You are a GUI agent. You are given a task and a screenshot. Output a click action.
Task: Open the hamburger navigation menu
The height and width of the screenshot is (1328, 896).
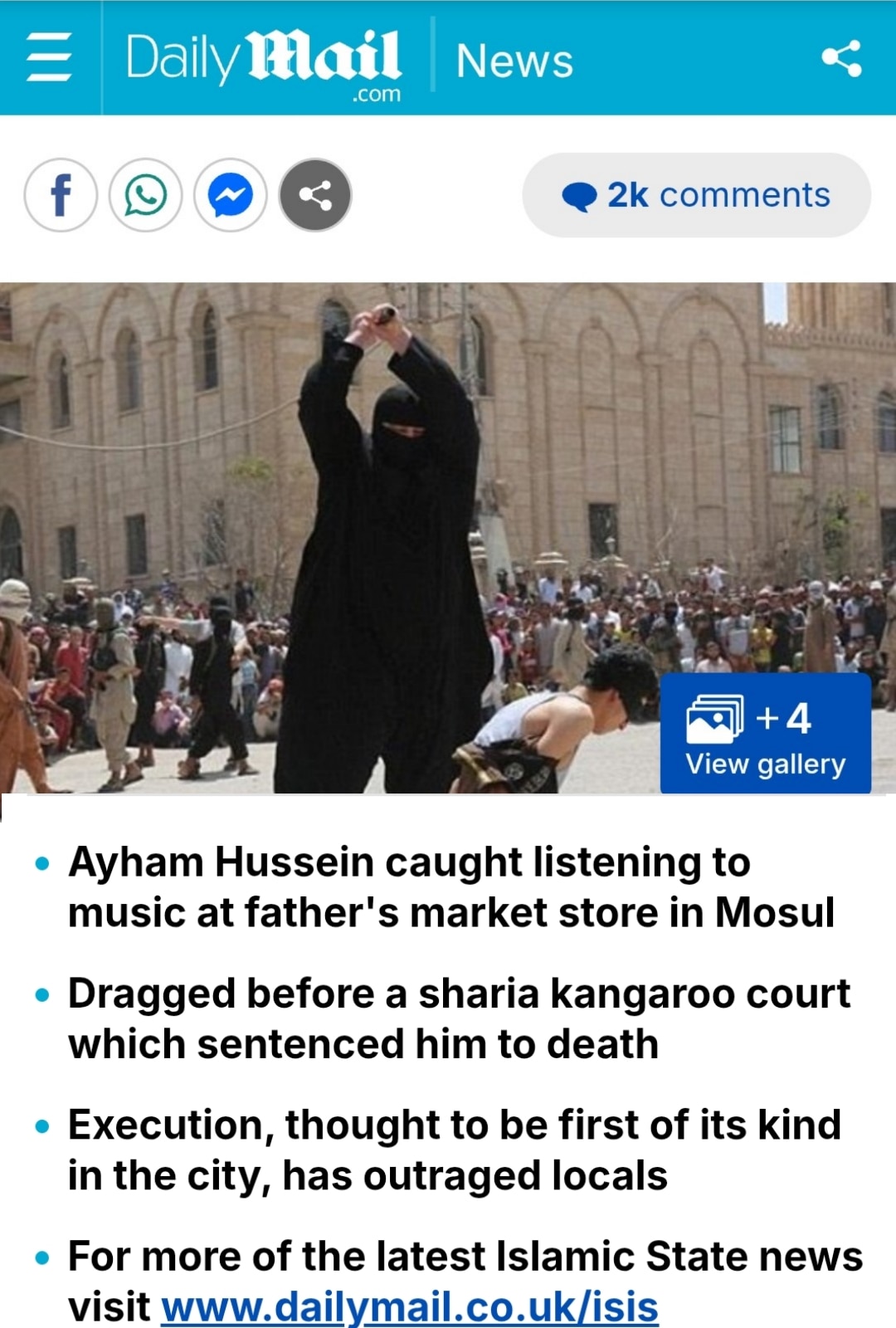[x=49, y=57]
